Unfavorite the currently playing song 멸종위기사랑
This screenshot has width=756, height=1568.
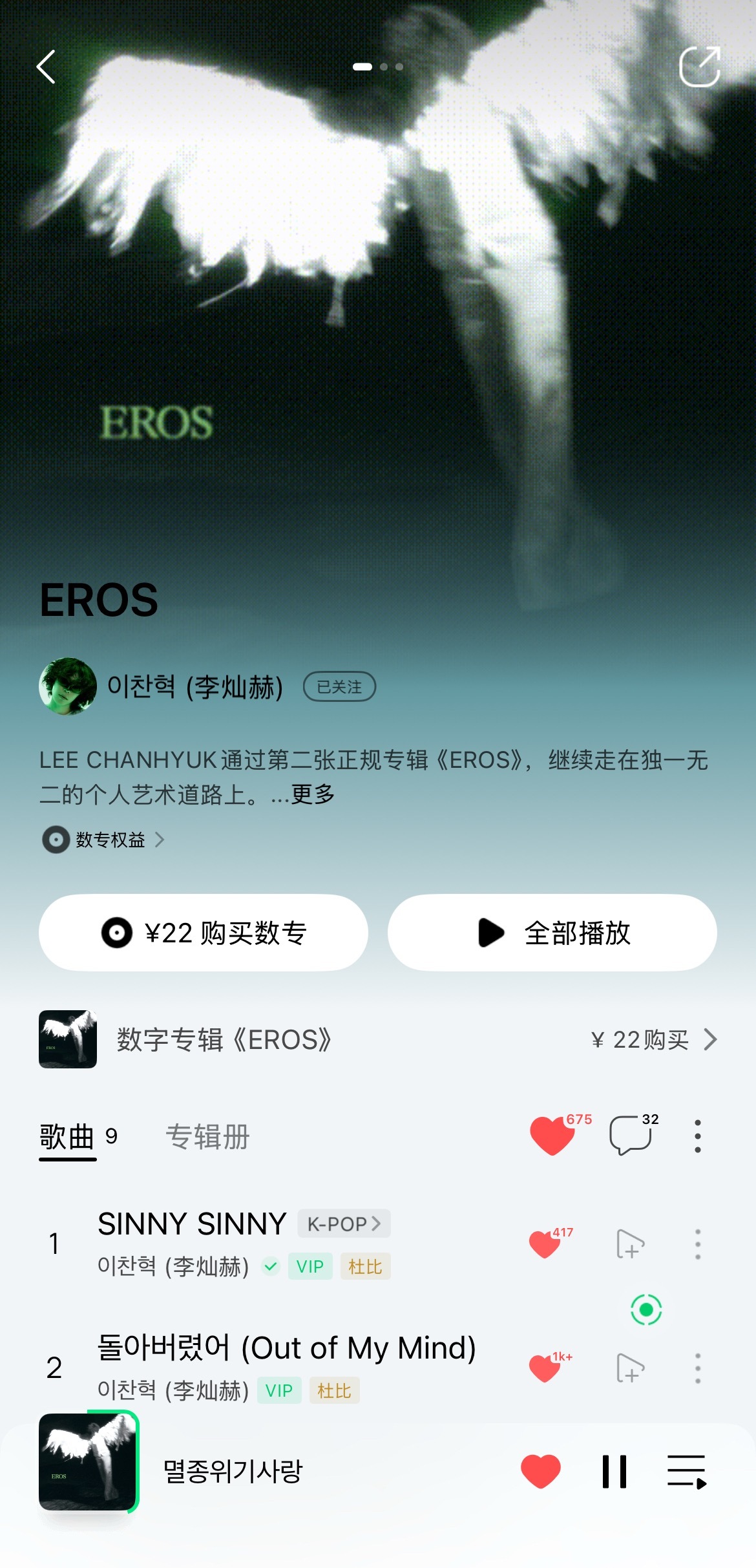click(541, 1469)
